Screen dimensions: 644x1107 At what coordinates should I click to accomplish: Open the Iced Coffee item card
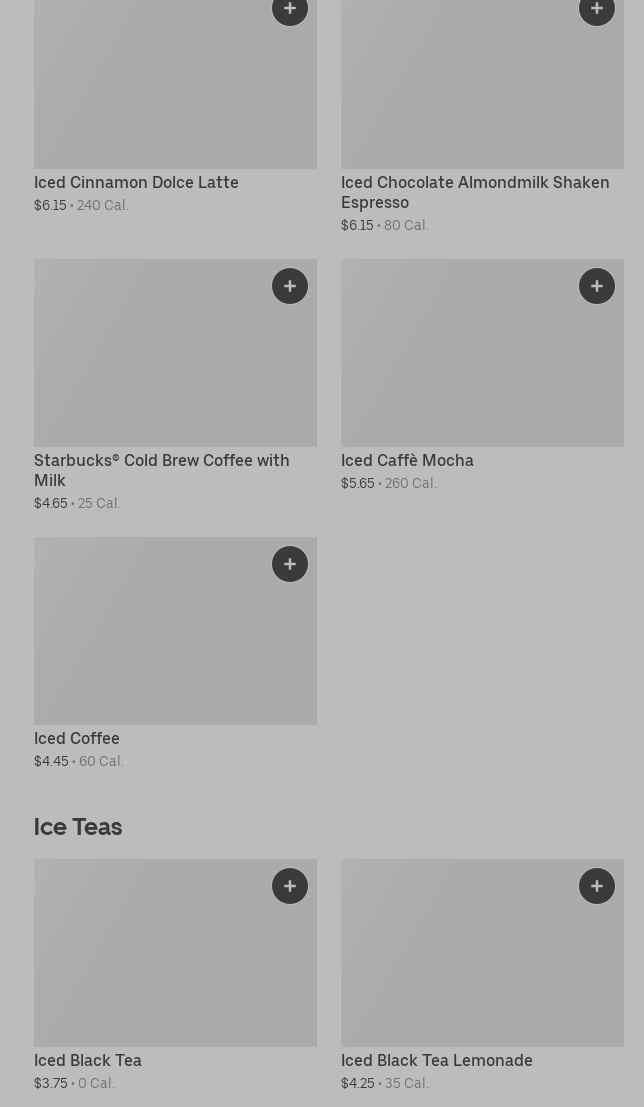coord(77,739)
